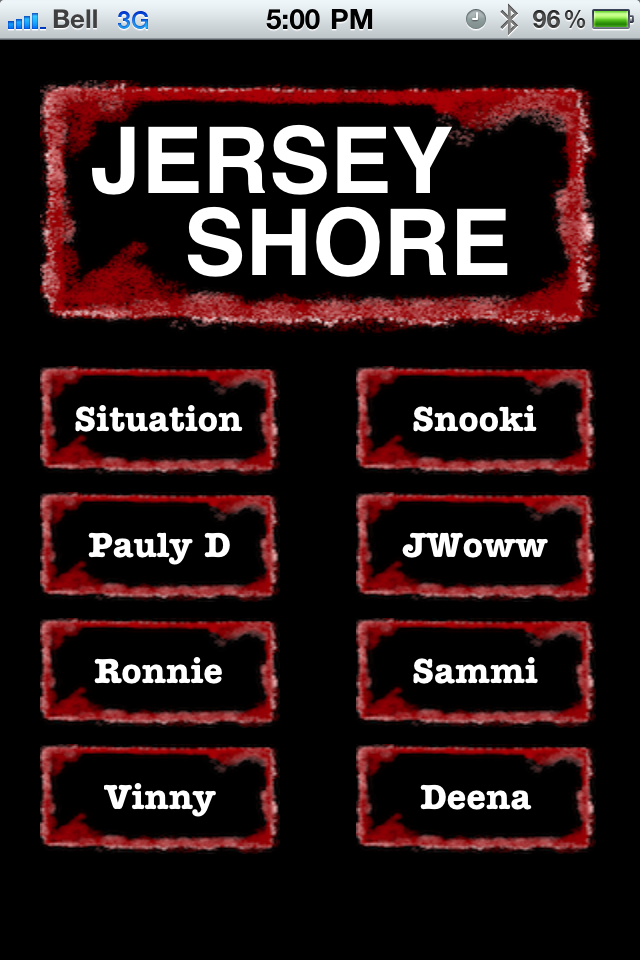The width and height of the screenshot is (640, 960).
Task: Select the Snooki button
Action: coord(474,419)
